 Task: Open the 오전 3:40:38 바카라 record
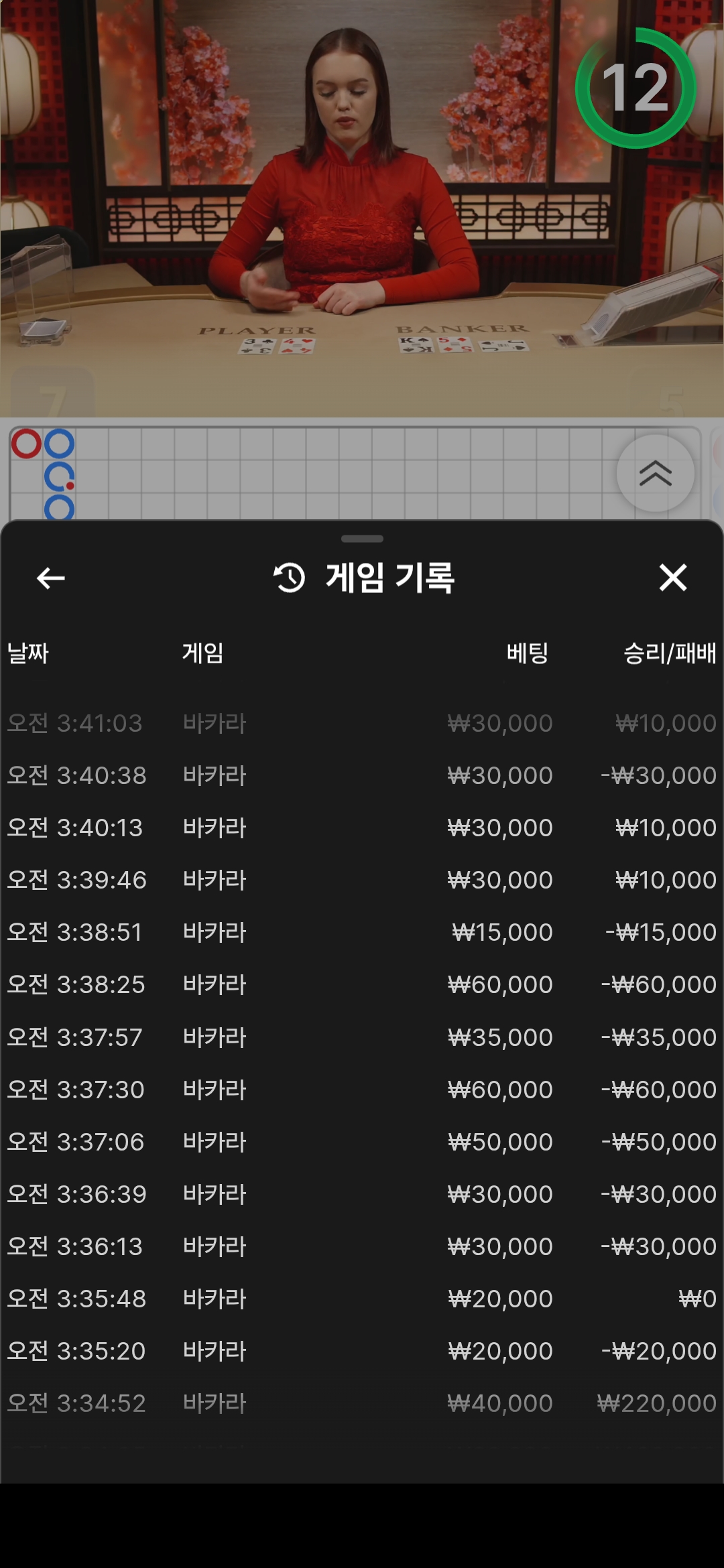pos(362,775)
